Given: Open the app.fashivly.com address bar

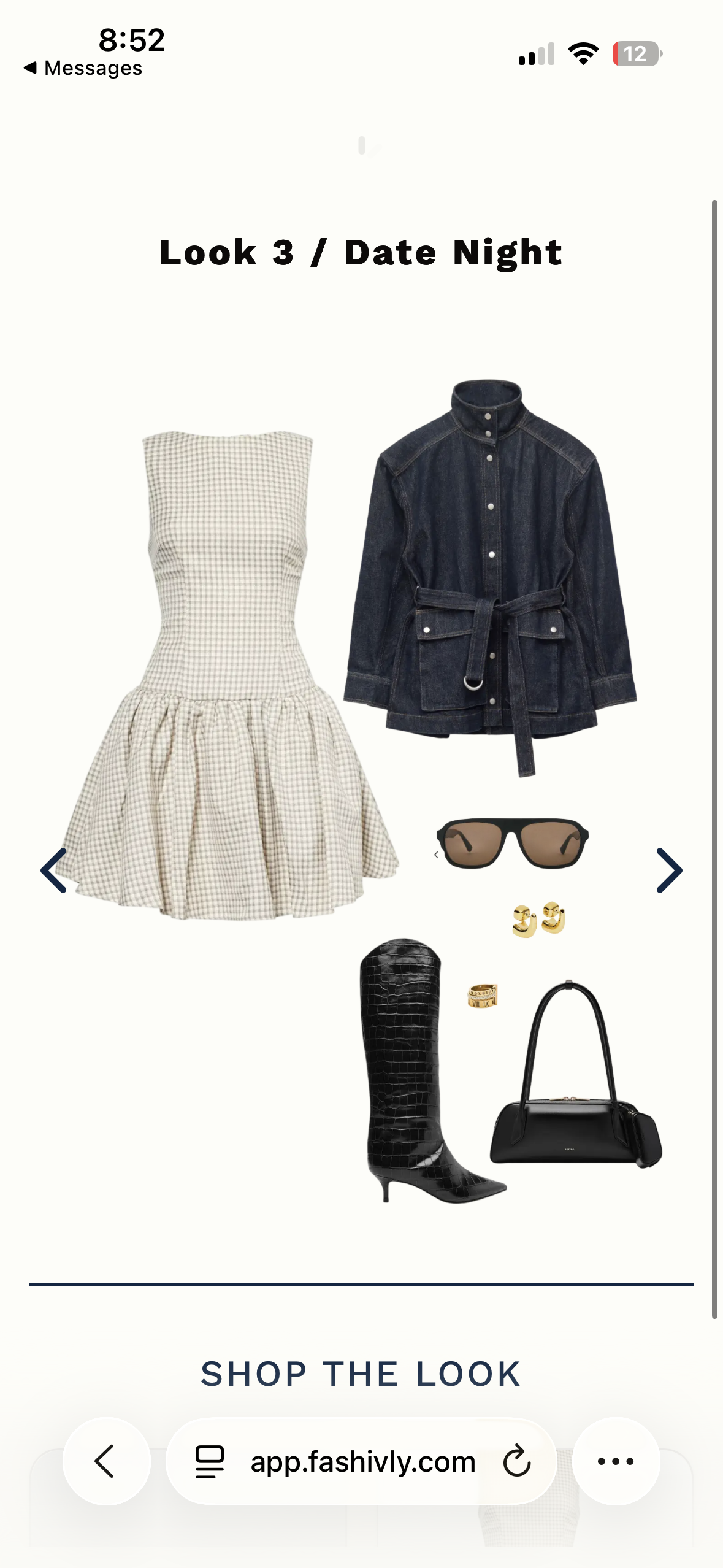Looking at the screenshot, I should pyautogui.click(x=363, y=1461).
